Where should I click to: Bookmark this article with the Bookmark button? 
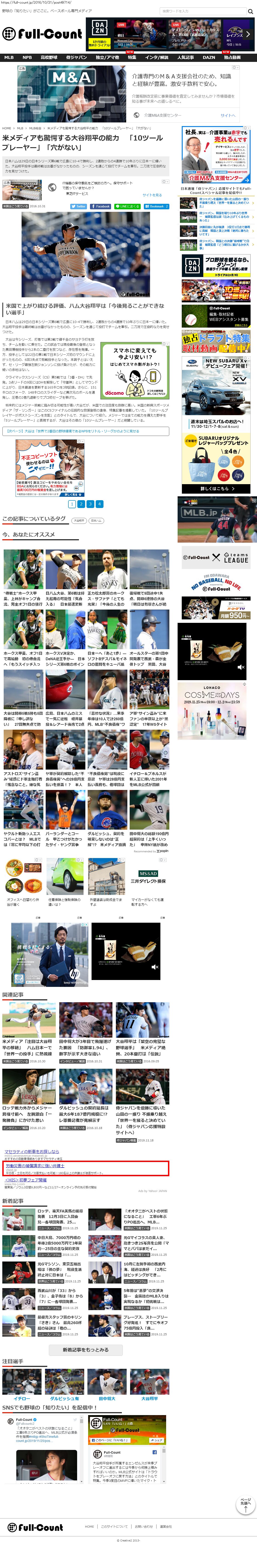pos(156,206)
